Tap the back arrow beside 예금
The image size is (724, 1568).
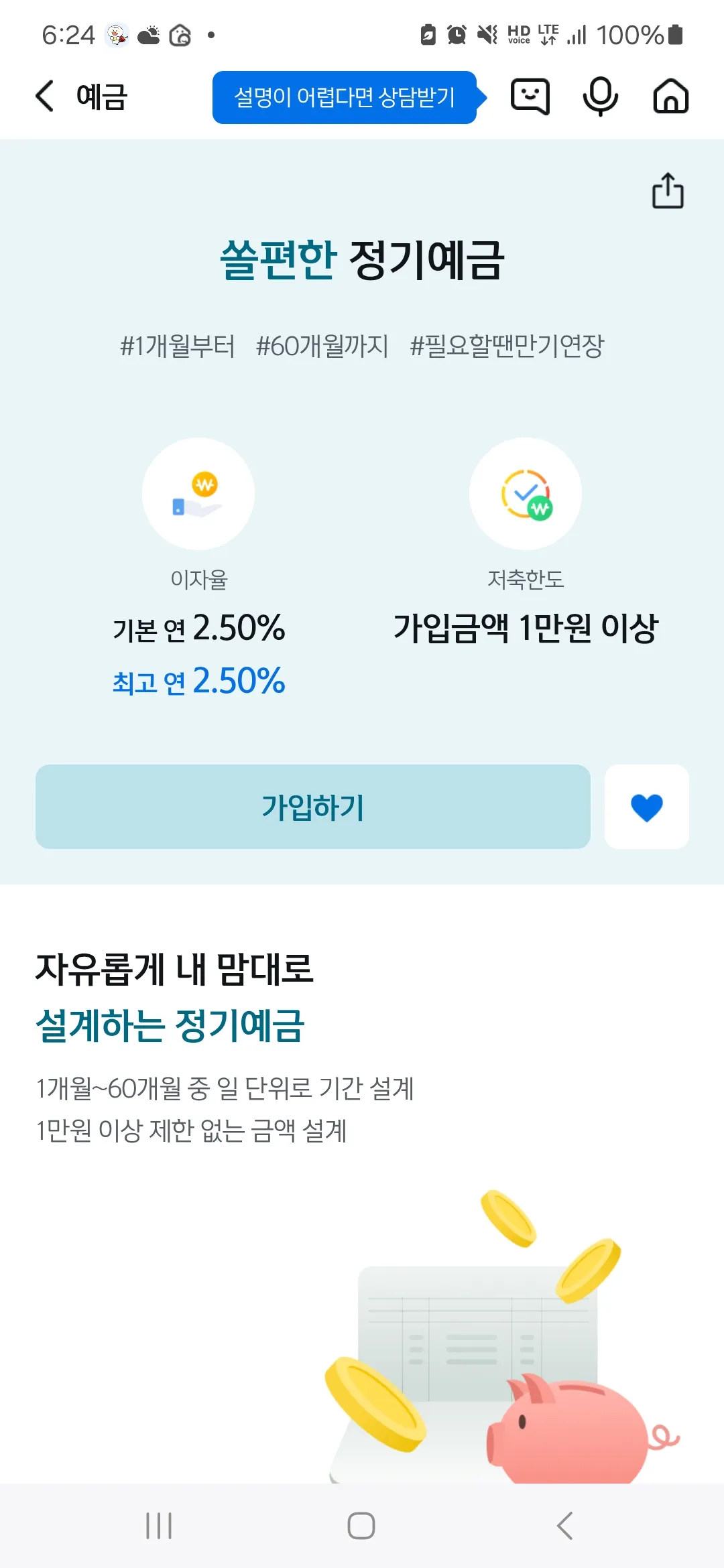pos(44,96)
